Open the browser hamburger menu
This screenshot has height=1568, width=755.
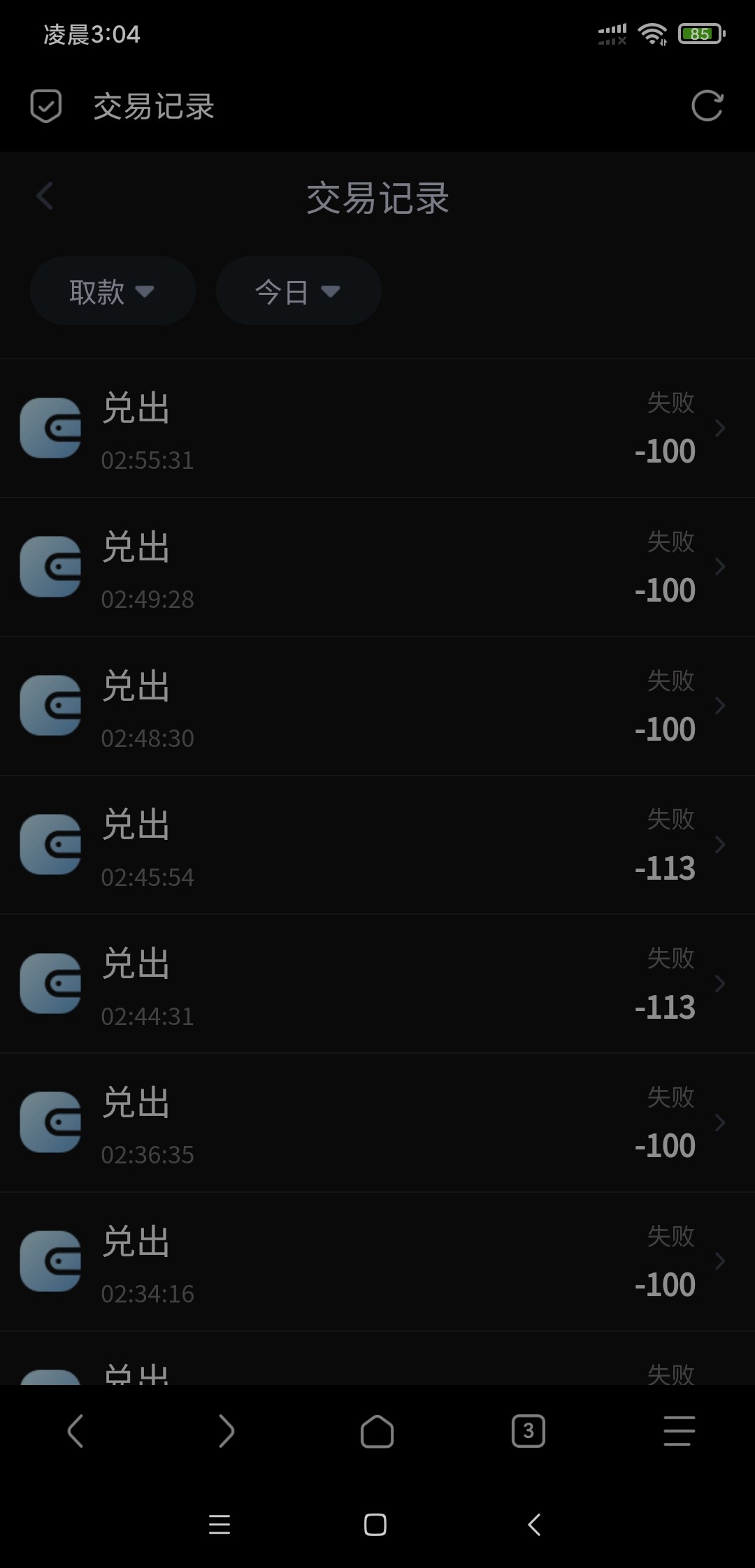tap(679, 1431)
